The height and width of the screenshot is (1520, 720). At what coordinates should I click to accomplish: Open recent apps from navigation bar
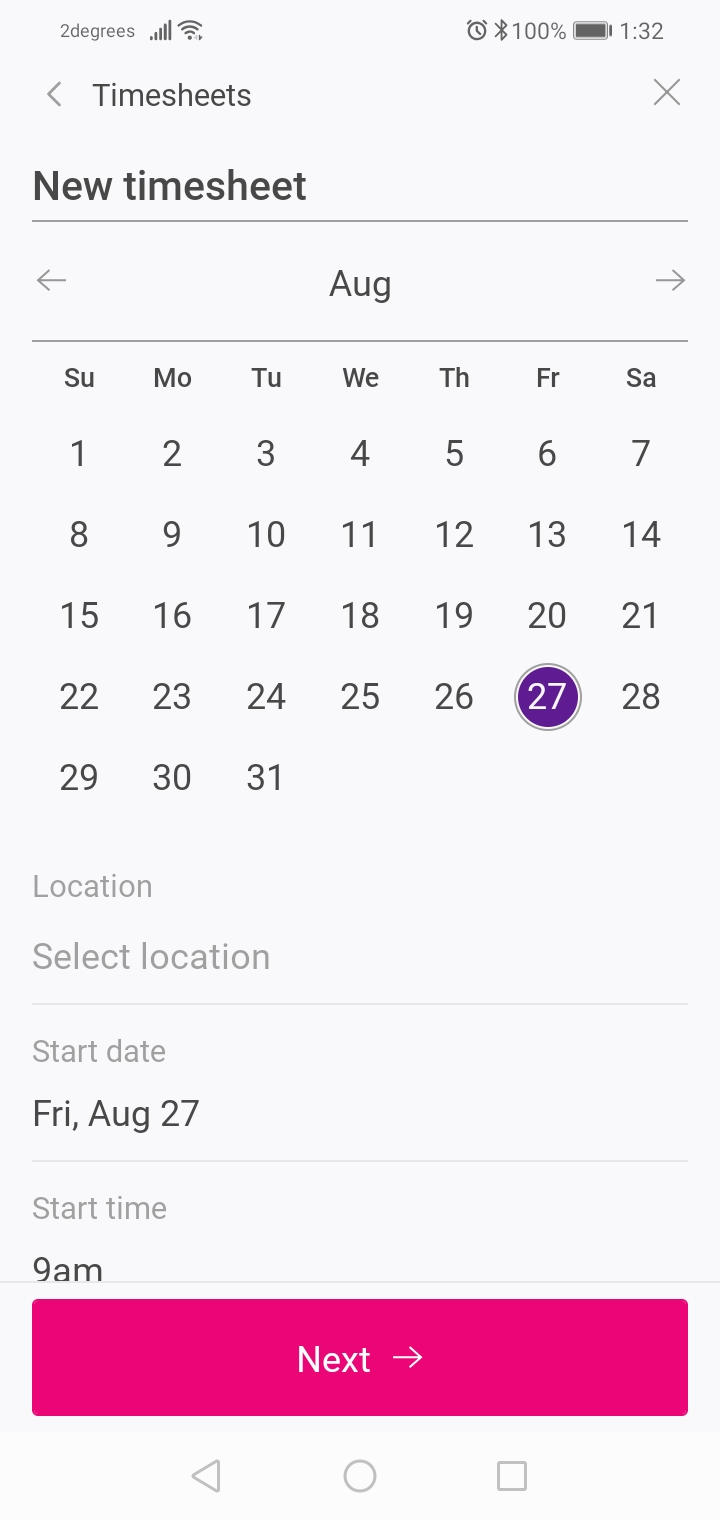click(512, 1476)
